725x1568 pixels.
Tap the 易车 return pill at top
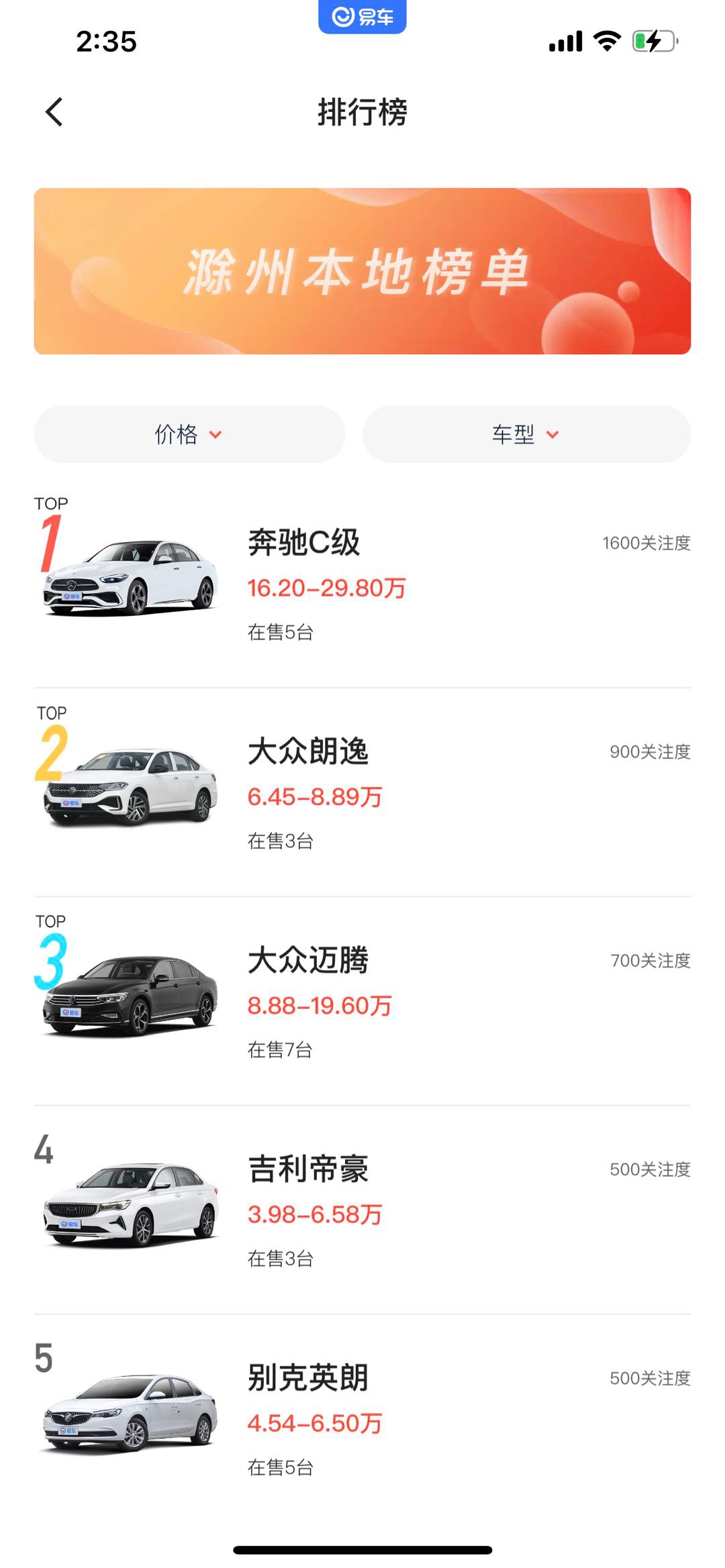click(x=362, y=16)
